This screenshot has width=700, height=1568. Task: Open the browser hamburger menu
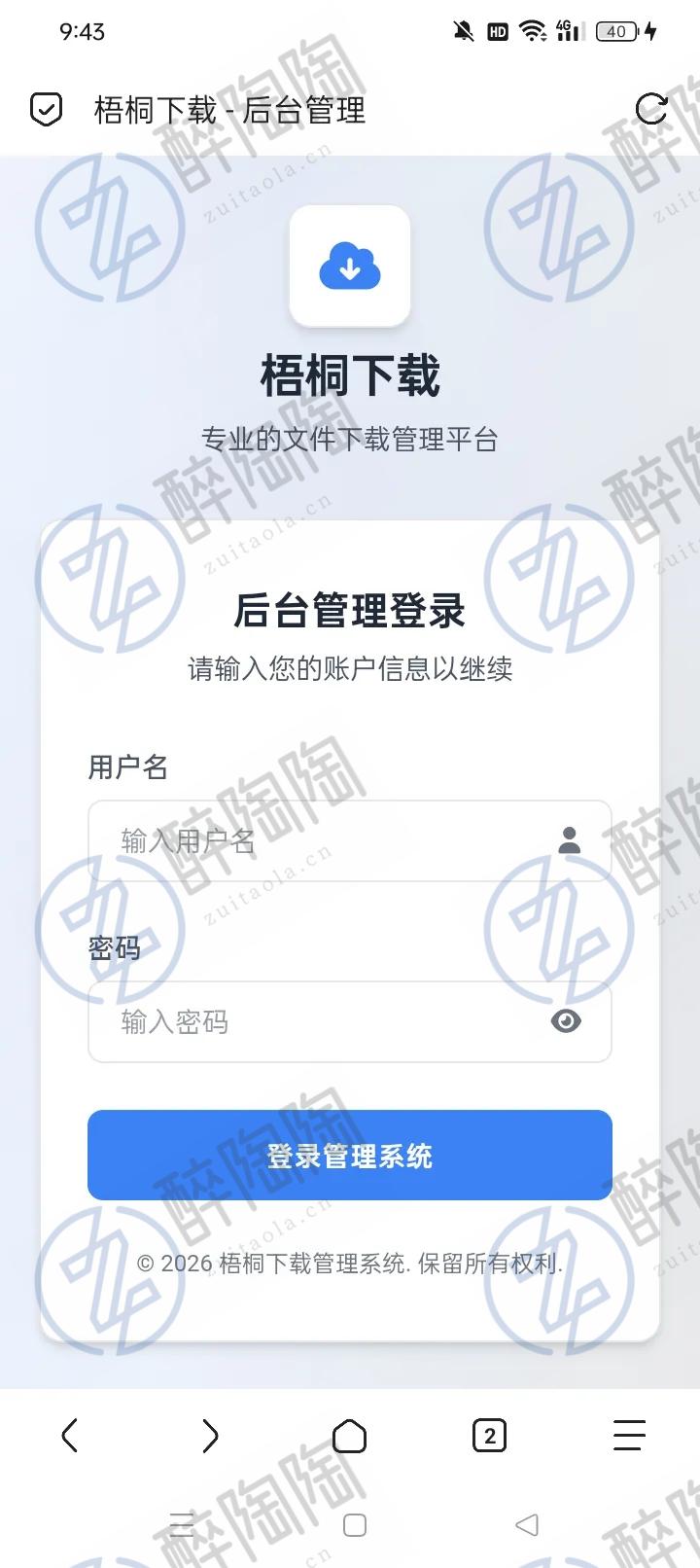click(x=629, y=1436)
